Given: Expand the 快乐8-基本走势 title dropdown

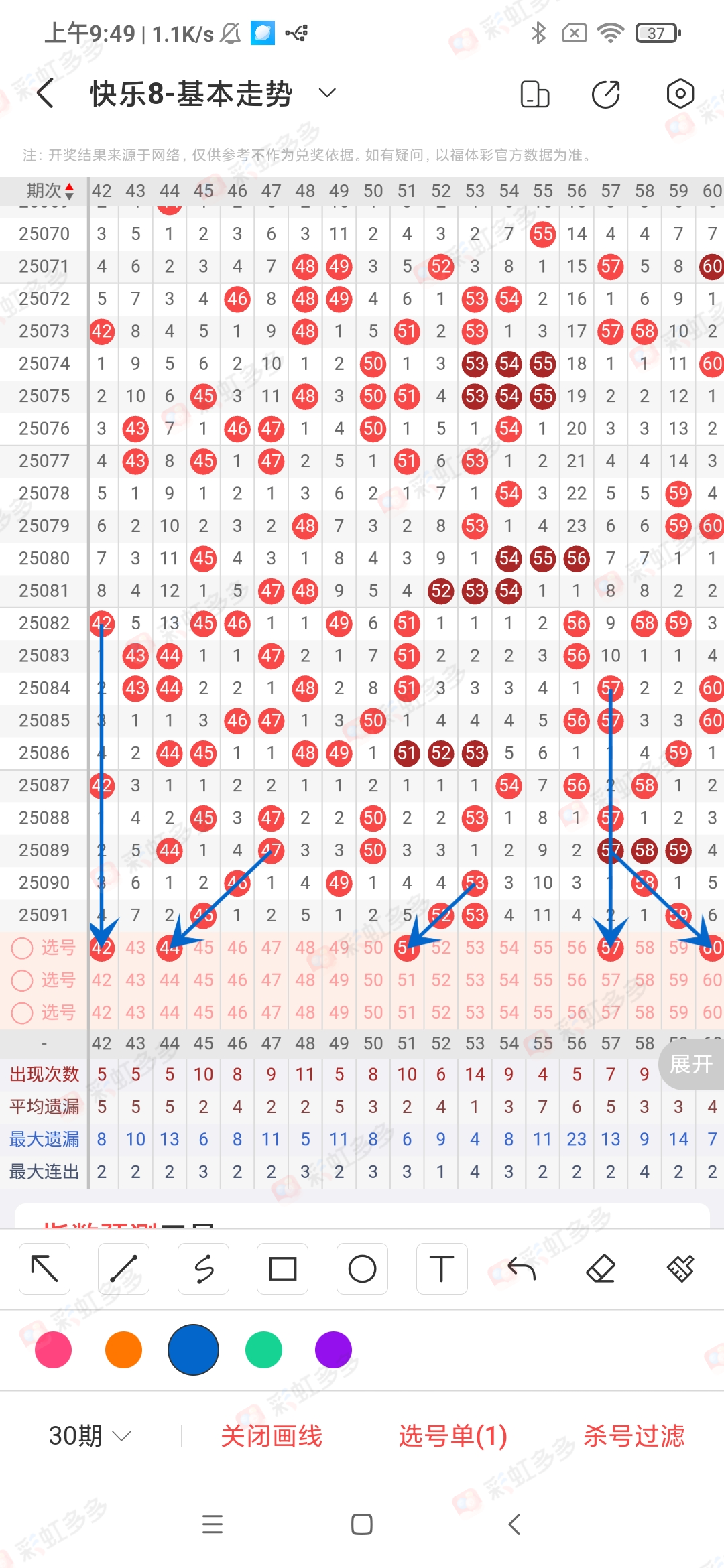Looking at the screenshot, I should pos(326,93).
